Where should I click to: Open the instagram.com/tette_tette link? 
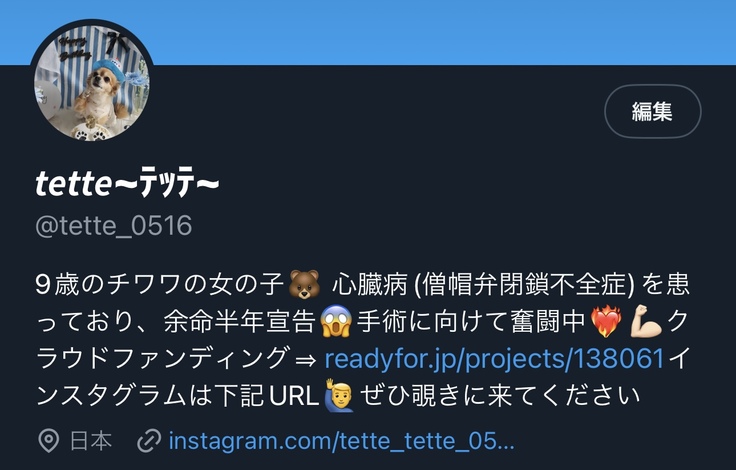click(x=341, y=440)
